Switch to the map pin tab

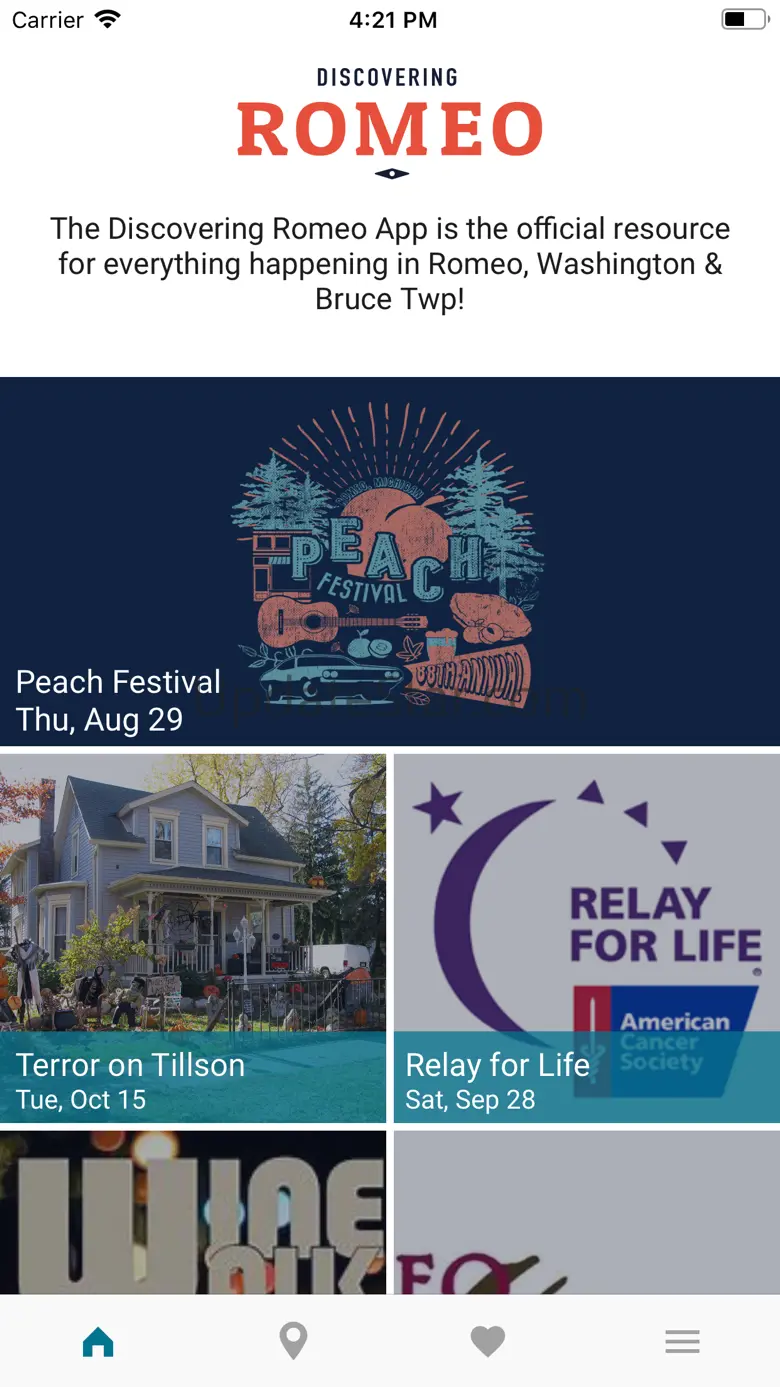coord(293,1341)
